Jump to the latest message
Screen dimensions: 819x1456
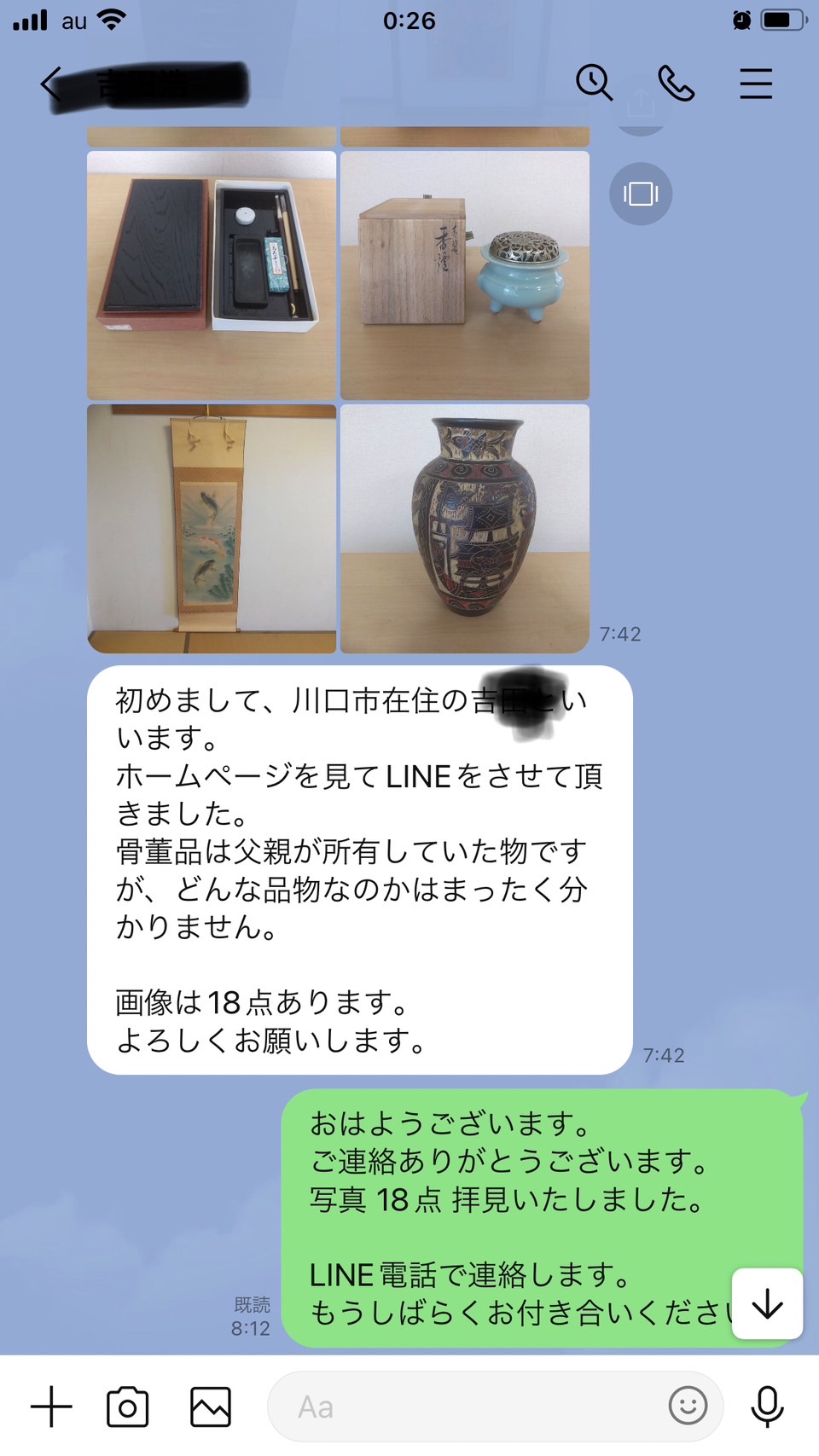point(767,1304)
